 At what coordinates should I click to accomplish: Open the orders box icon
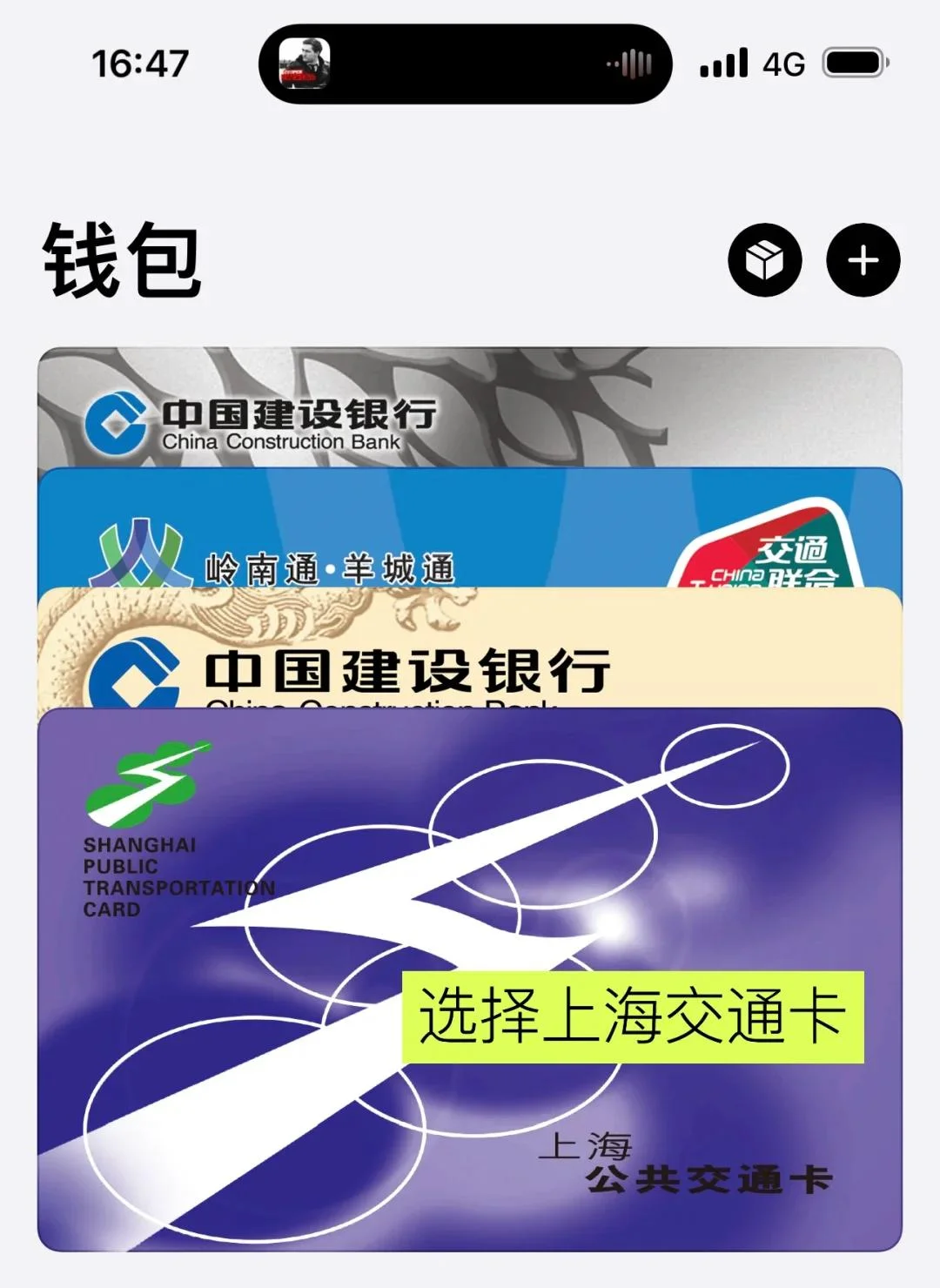click(764, 260)
